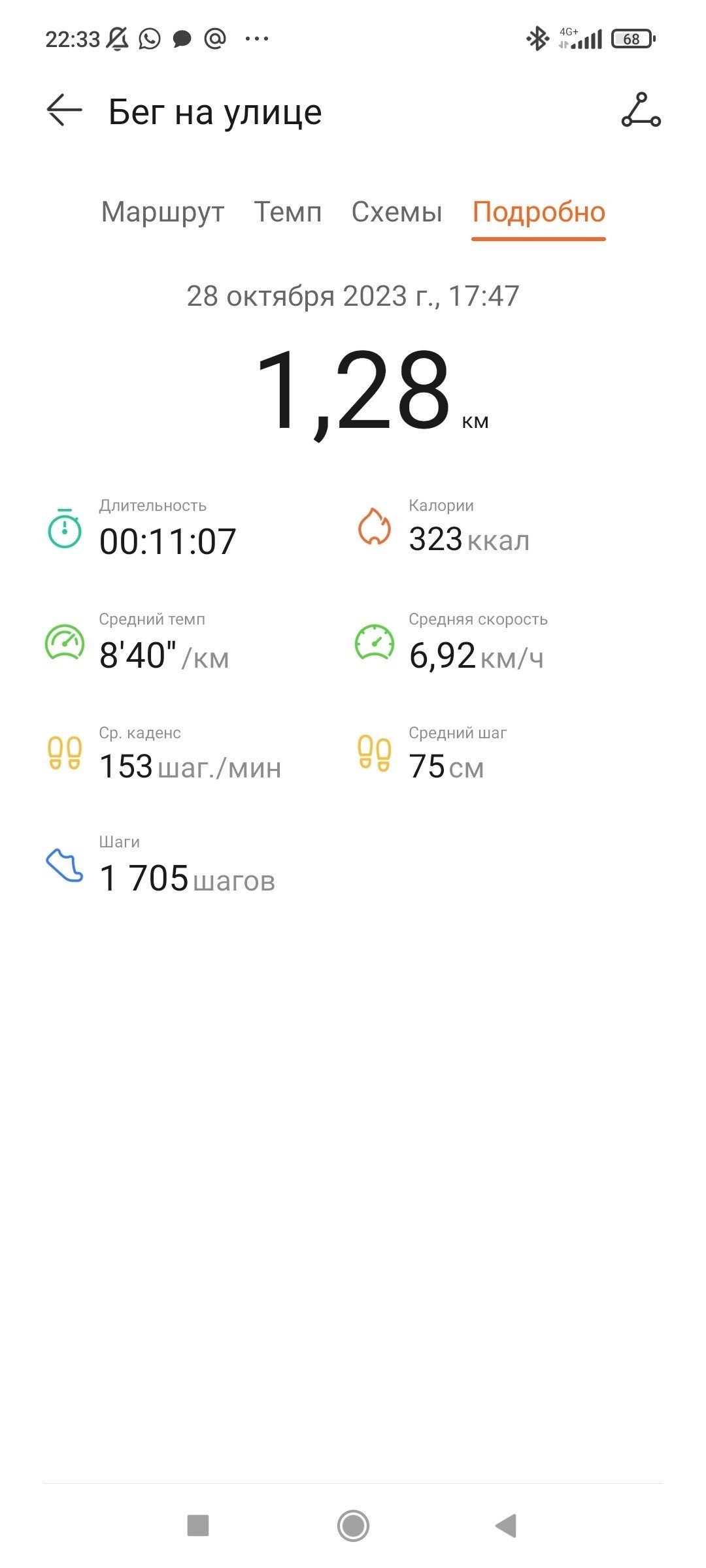The width and height of the screenshot is (706, 1568).
Task: Open the route share icon
Action: pyautogui.click(x=641, y=110)
